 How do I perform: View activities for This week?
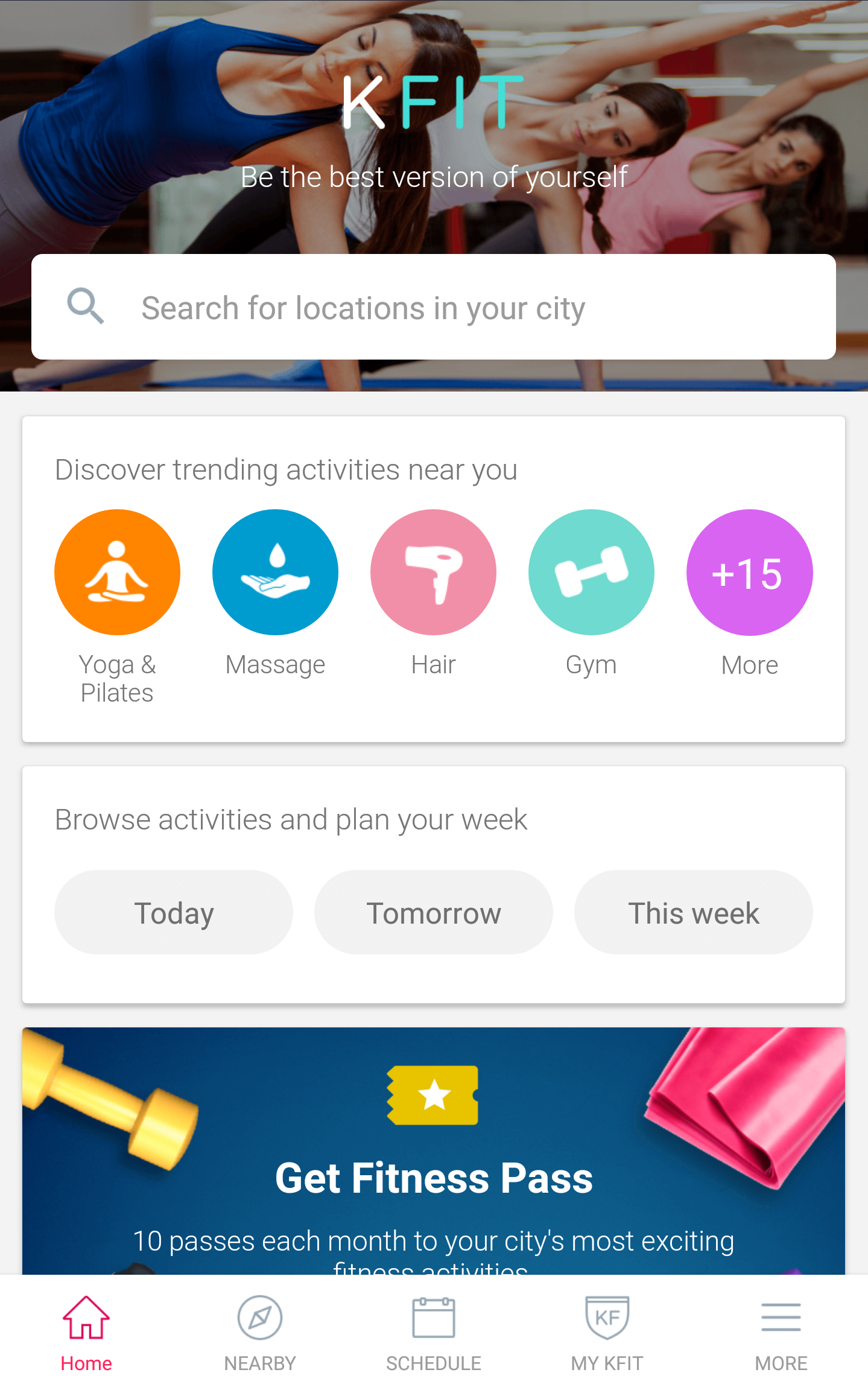click(x=693, y=912)
